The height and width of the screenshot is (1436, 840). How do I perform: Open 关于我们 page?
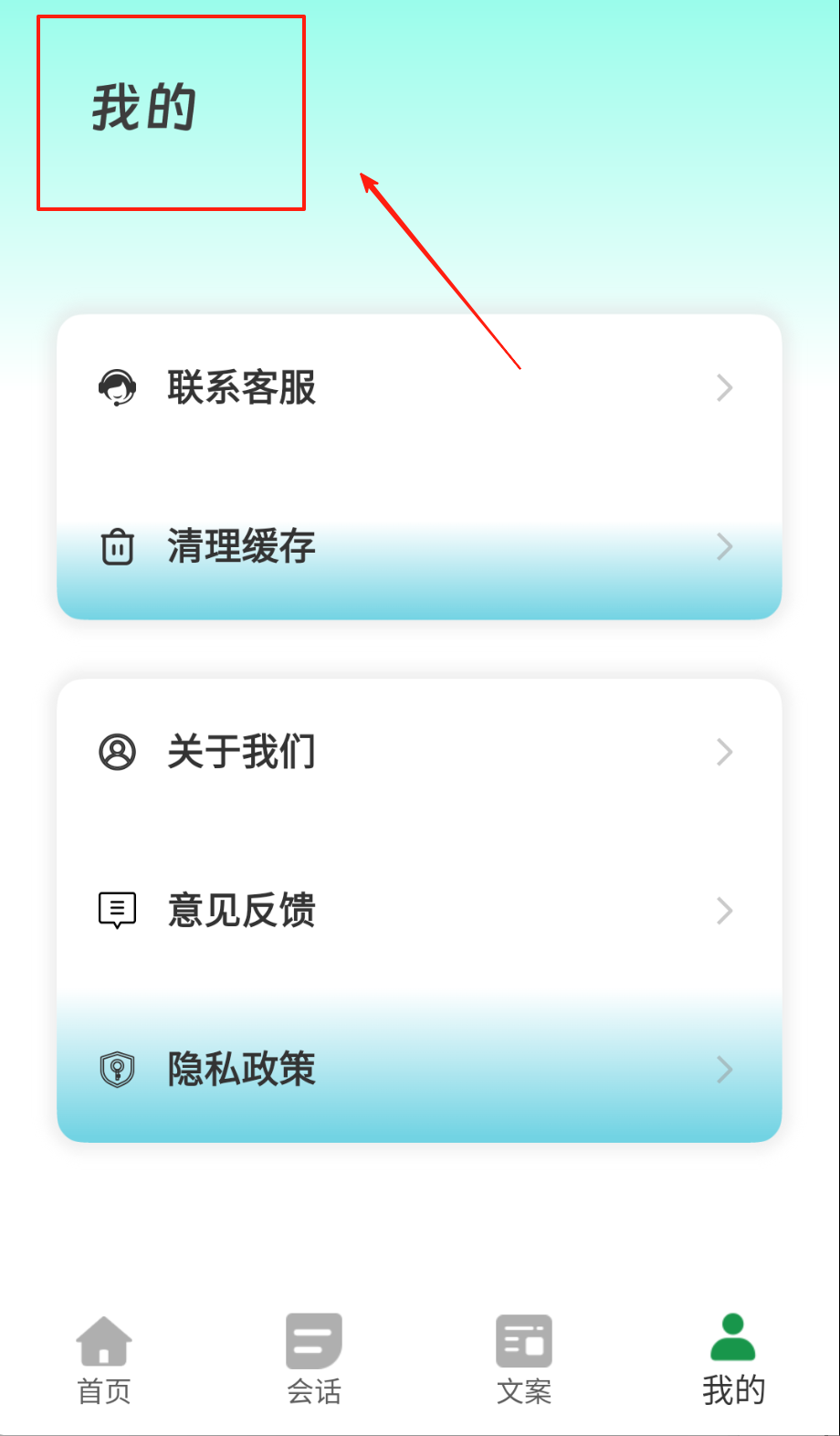[418, 752]
